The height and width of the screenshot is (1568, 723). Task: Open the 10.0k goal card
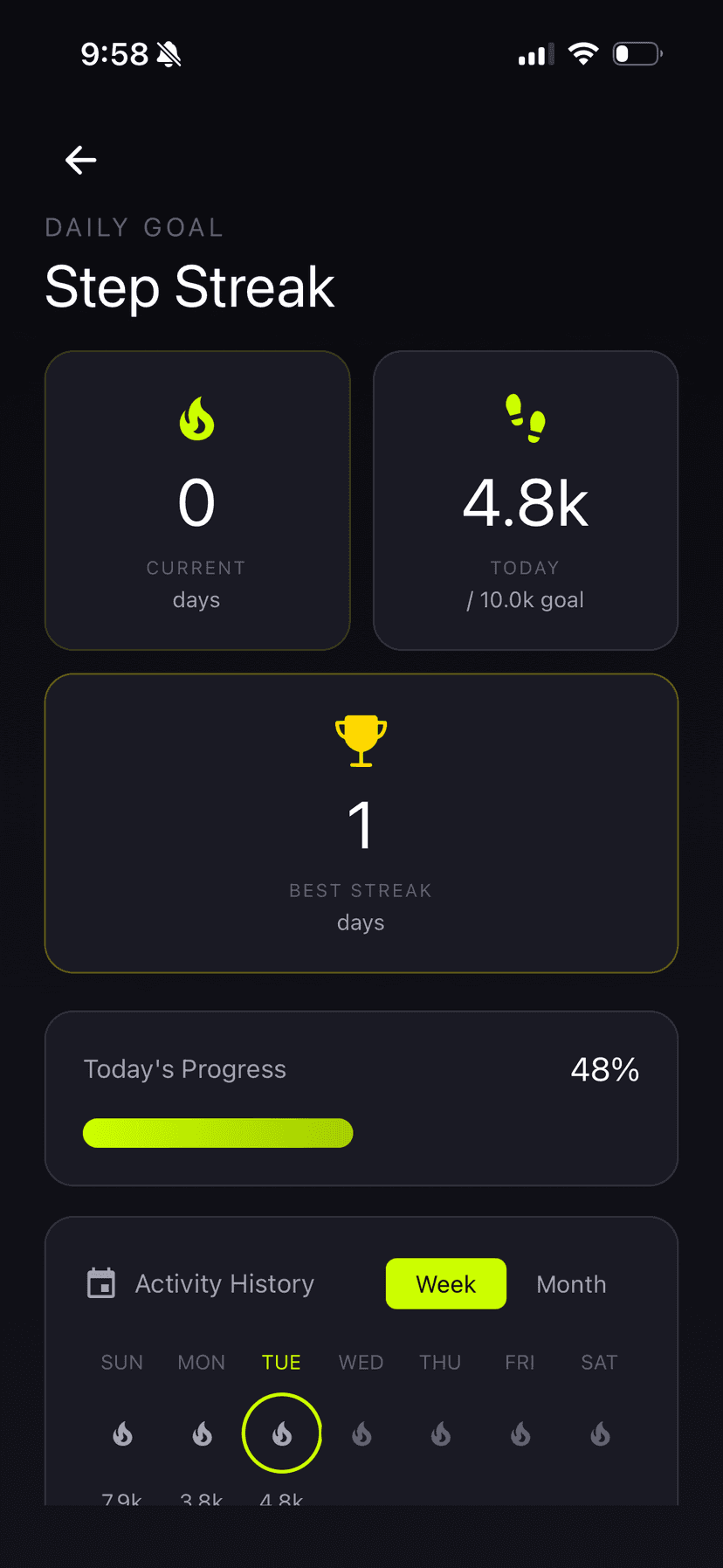coord(525,499)
